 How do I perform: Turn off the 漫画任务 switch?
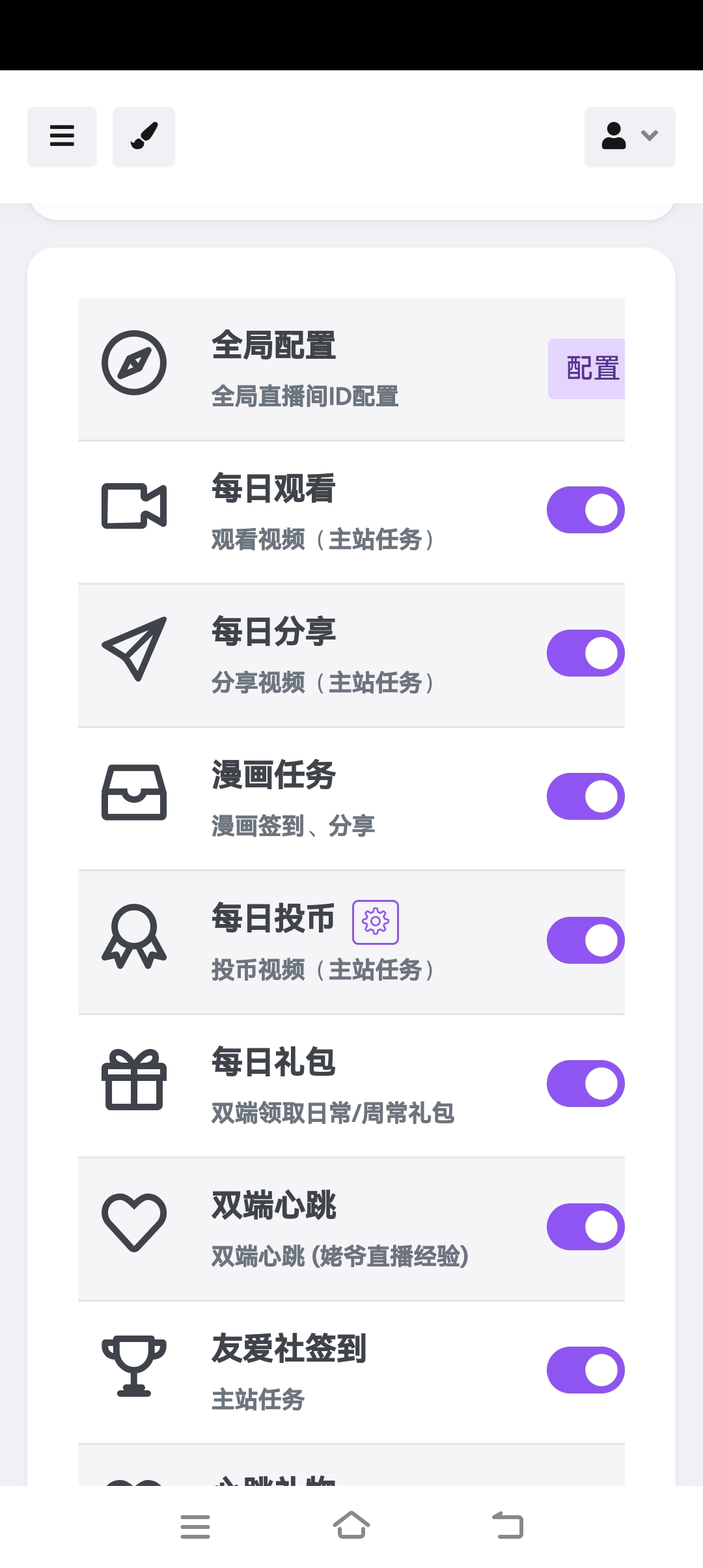pos(586,796)
